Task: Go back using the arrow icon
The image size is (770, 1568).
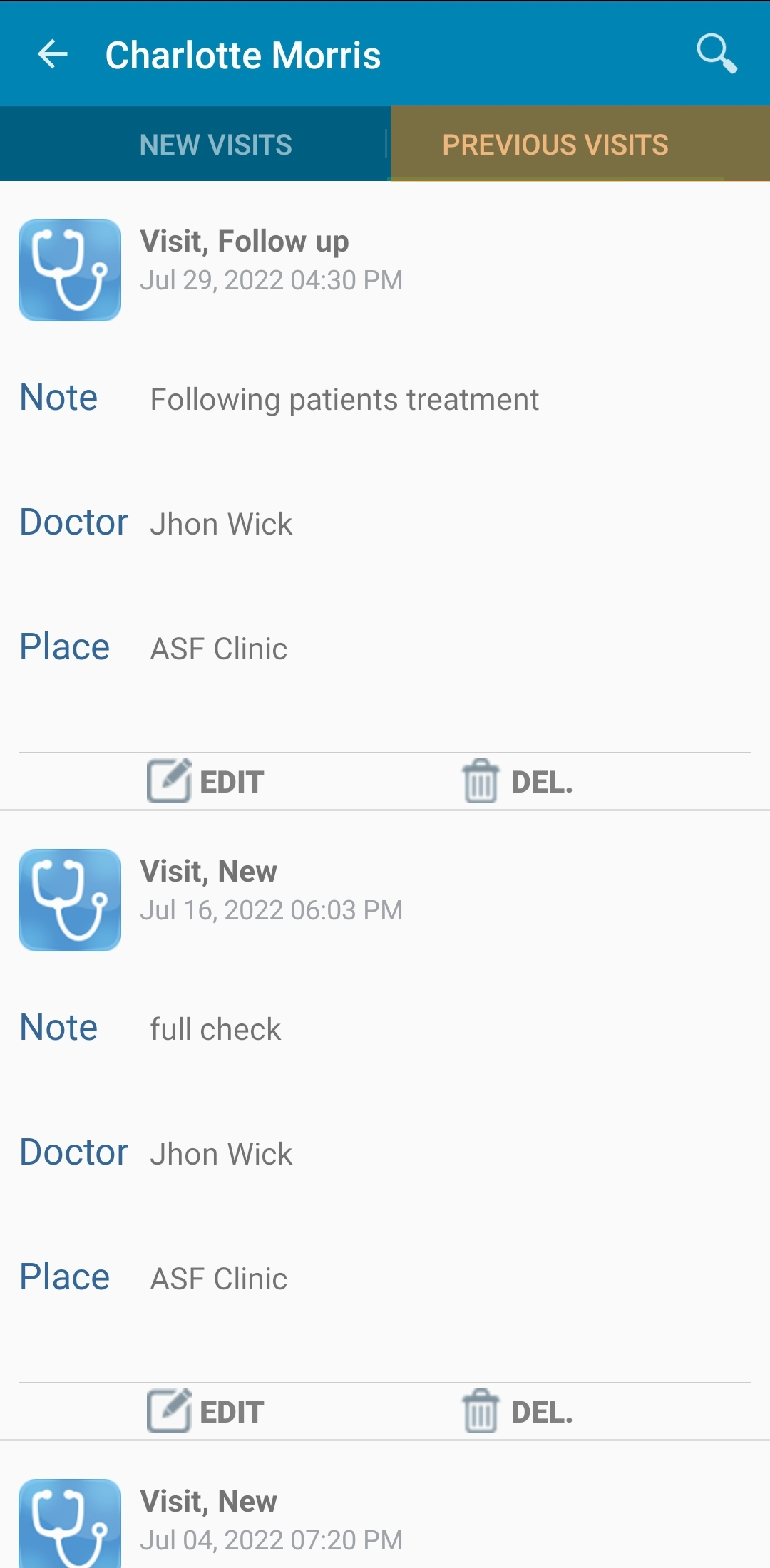Action: tap(53, 54)
